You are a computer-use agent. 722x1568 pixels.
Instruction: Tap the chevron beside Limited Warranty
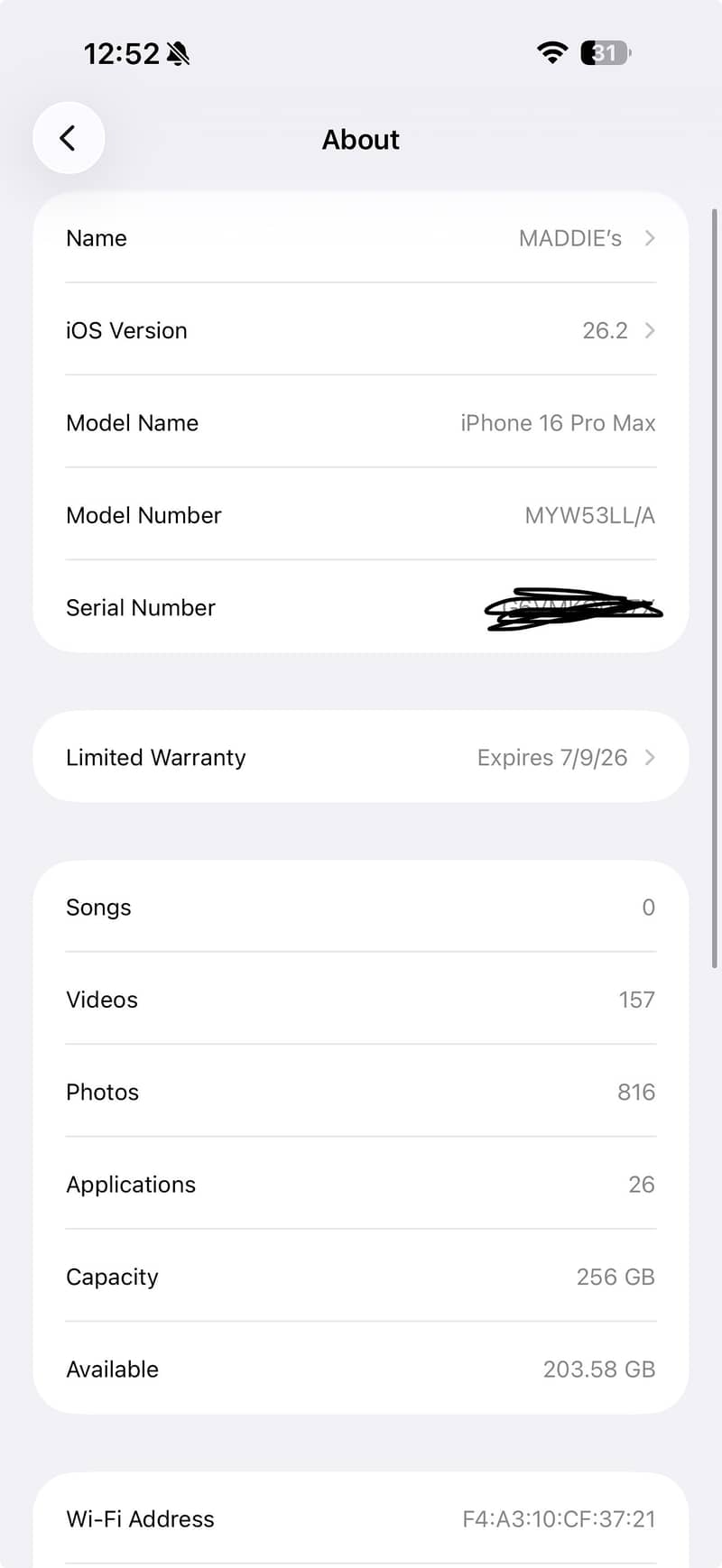point(649,757)
